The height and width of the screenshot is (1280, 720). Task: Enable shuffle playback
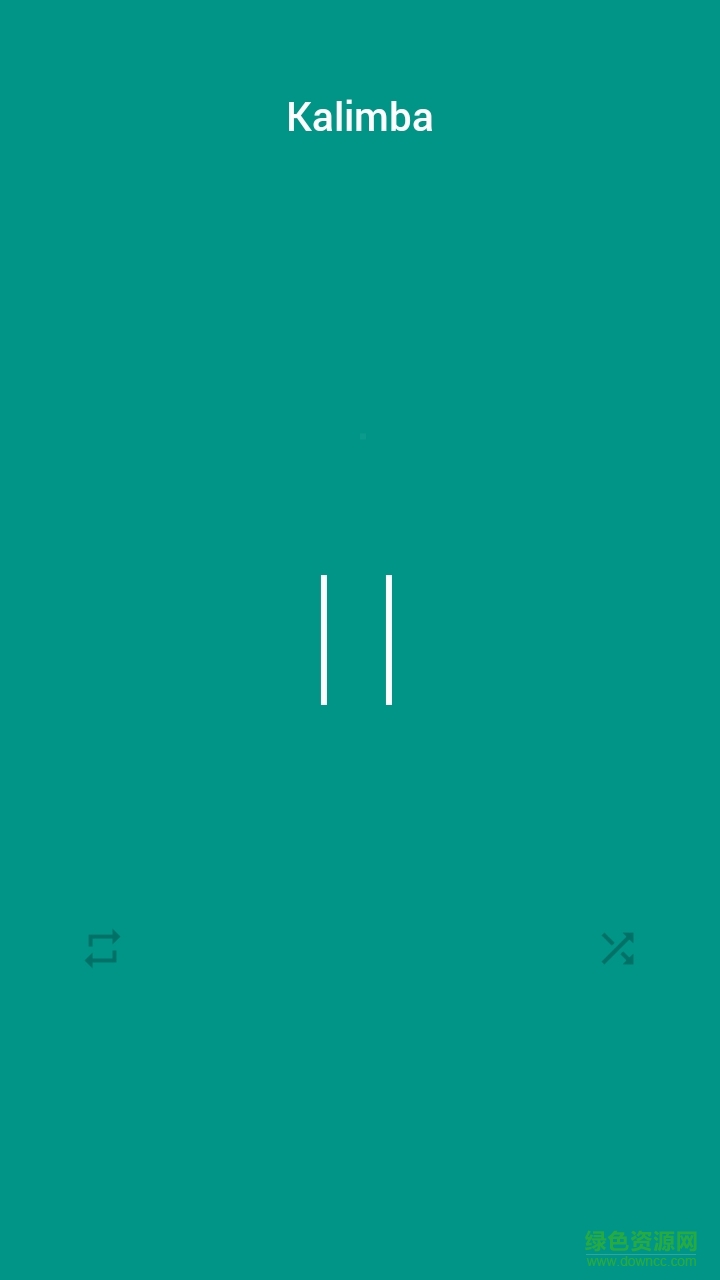click(x=617, y=949)
